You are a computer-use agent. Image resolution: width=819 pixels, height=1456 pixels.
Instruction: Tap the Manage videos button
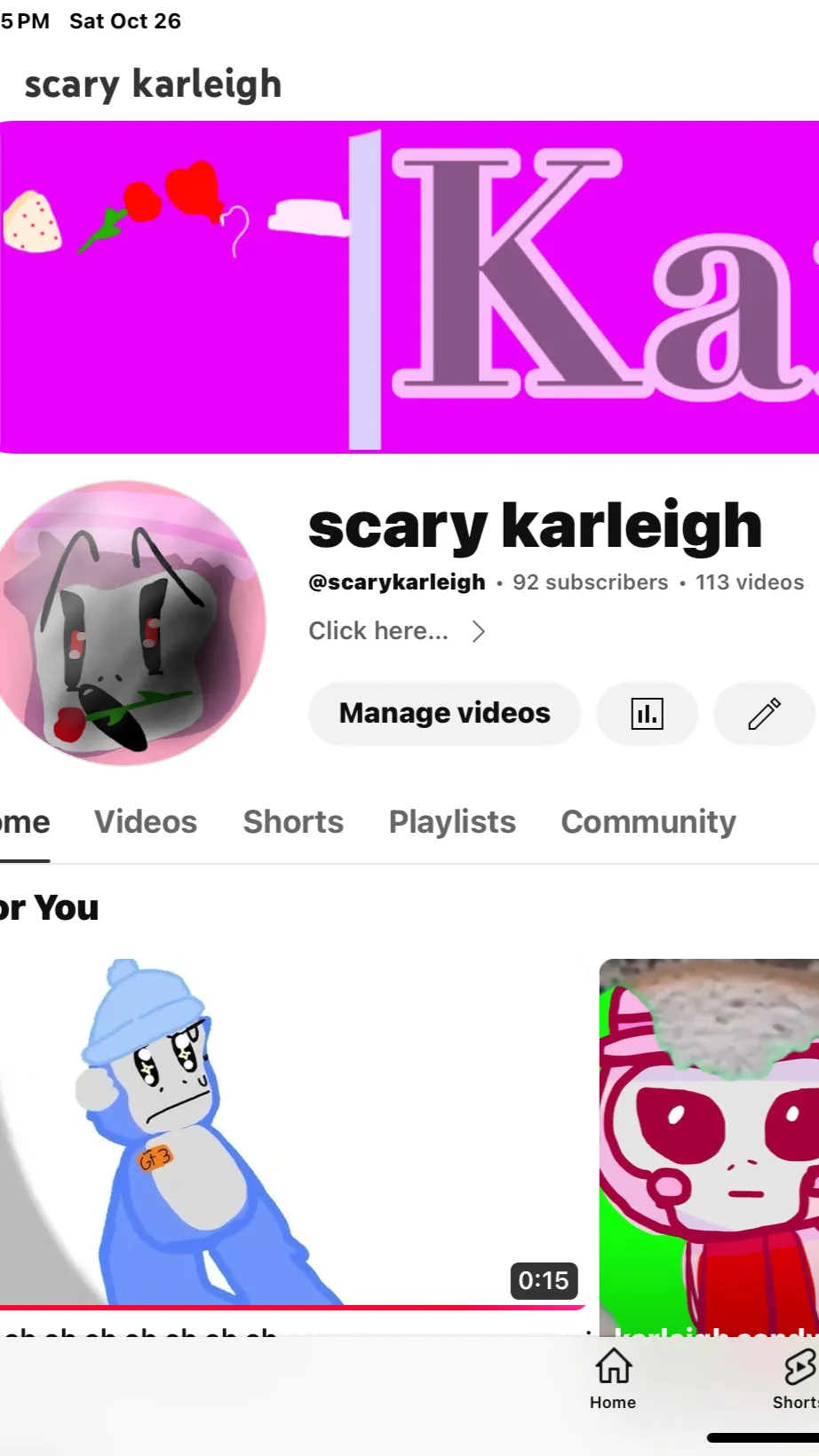(444, 713)
